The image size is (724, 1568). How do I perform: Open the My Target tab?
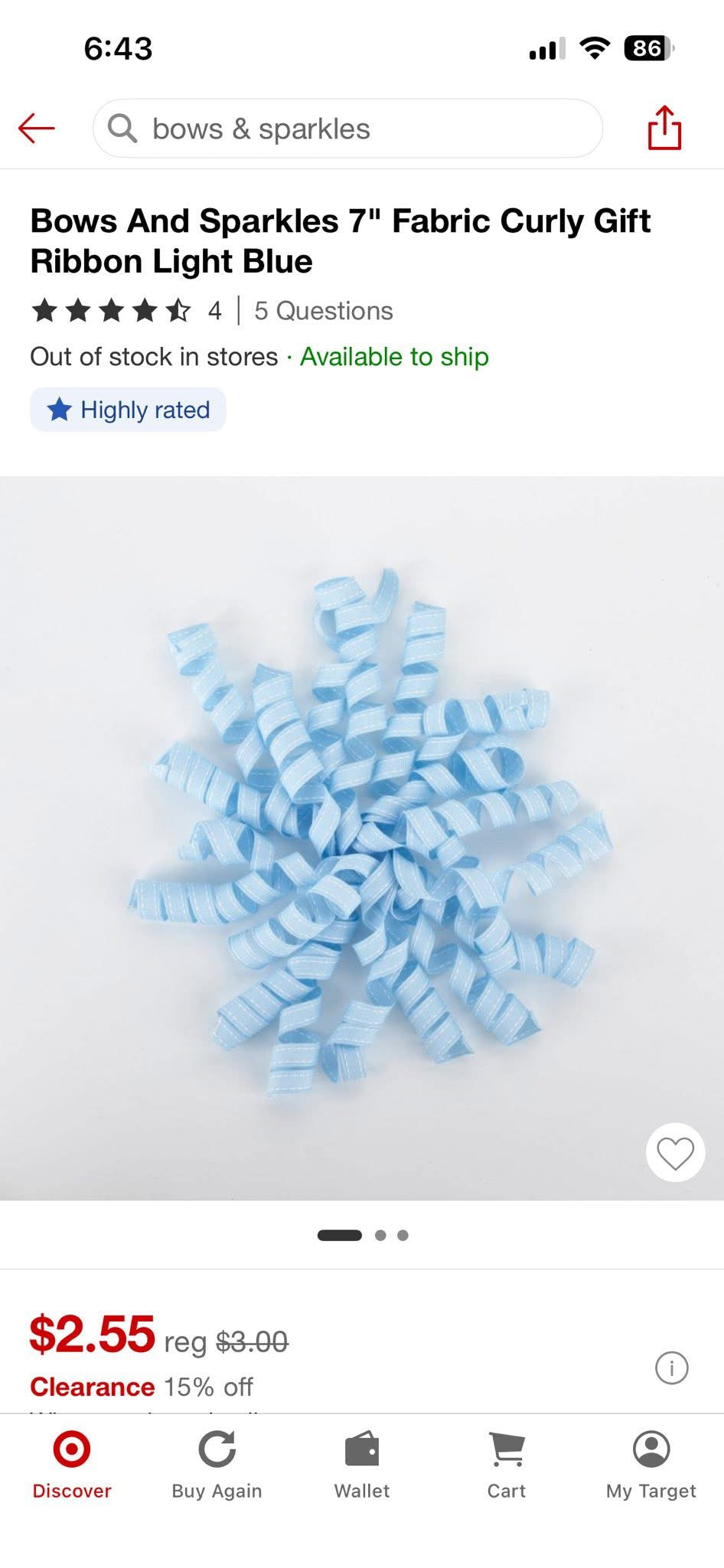click(651, 1464)
